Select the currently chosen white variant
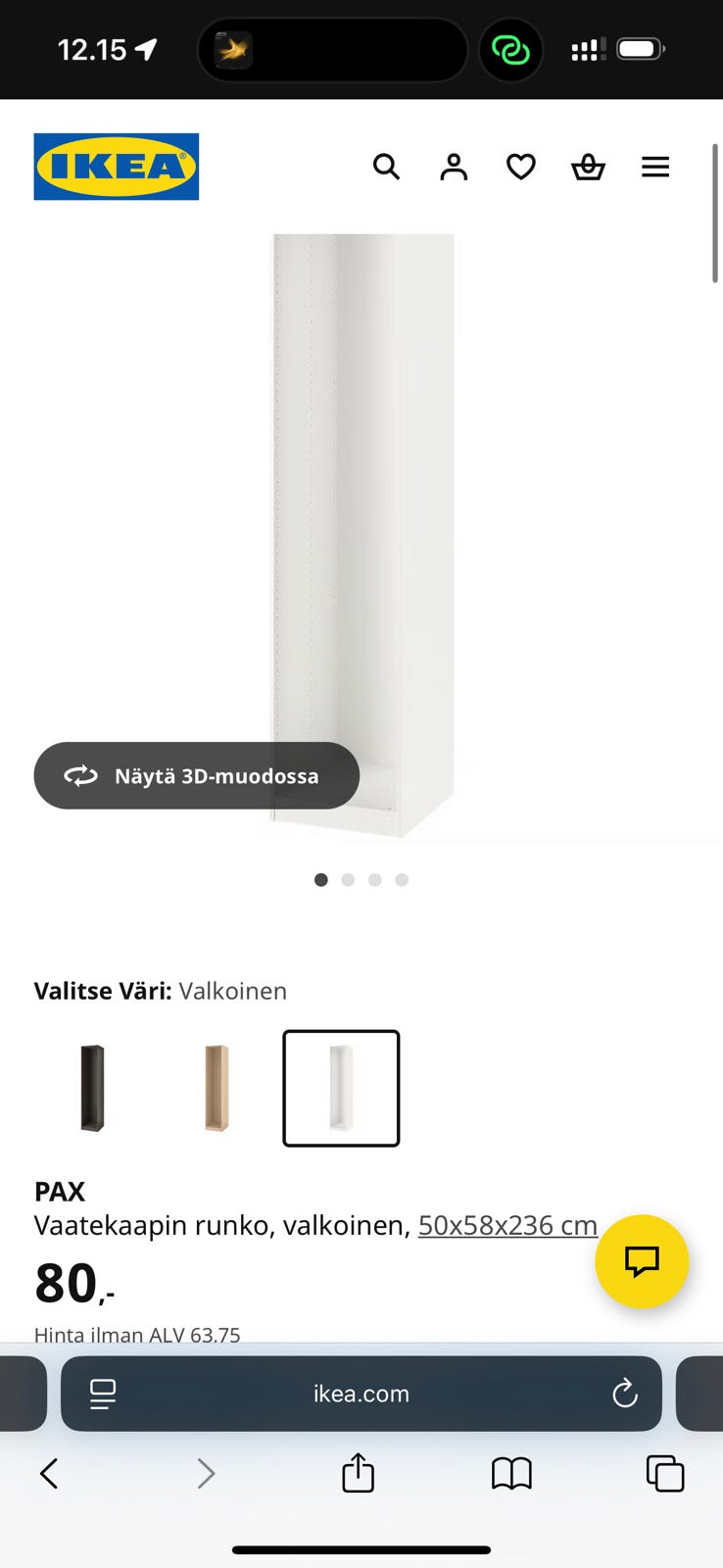723x1568 pixels. pos(340,1088)
